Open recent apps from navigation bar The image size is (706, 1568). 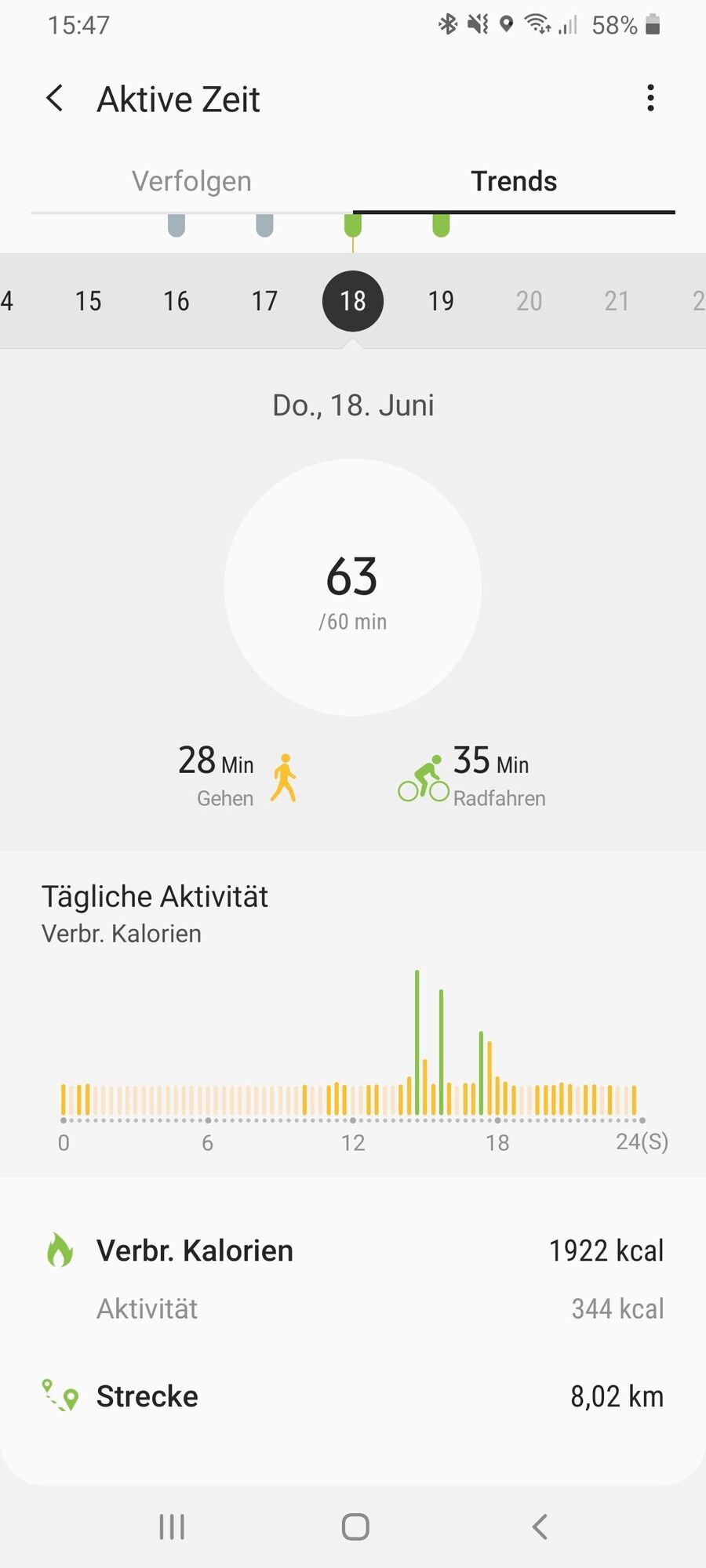tap(172, 1526)
